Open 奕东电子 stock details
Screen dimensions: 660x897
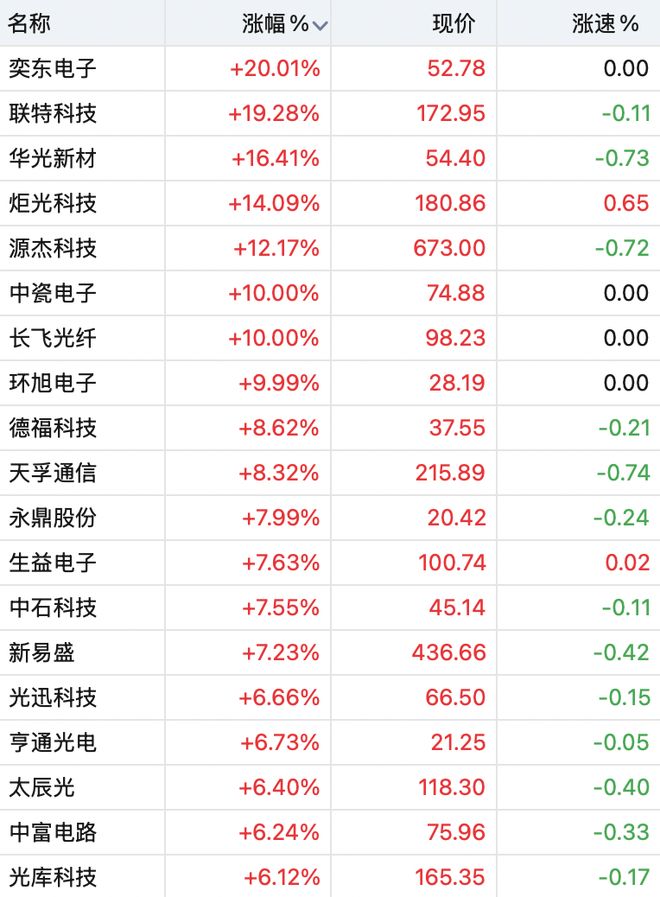point(53,69)
